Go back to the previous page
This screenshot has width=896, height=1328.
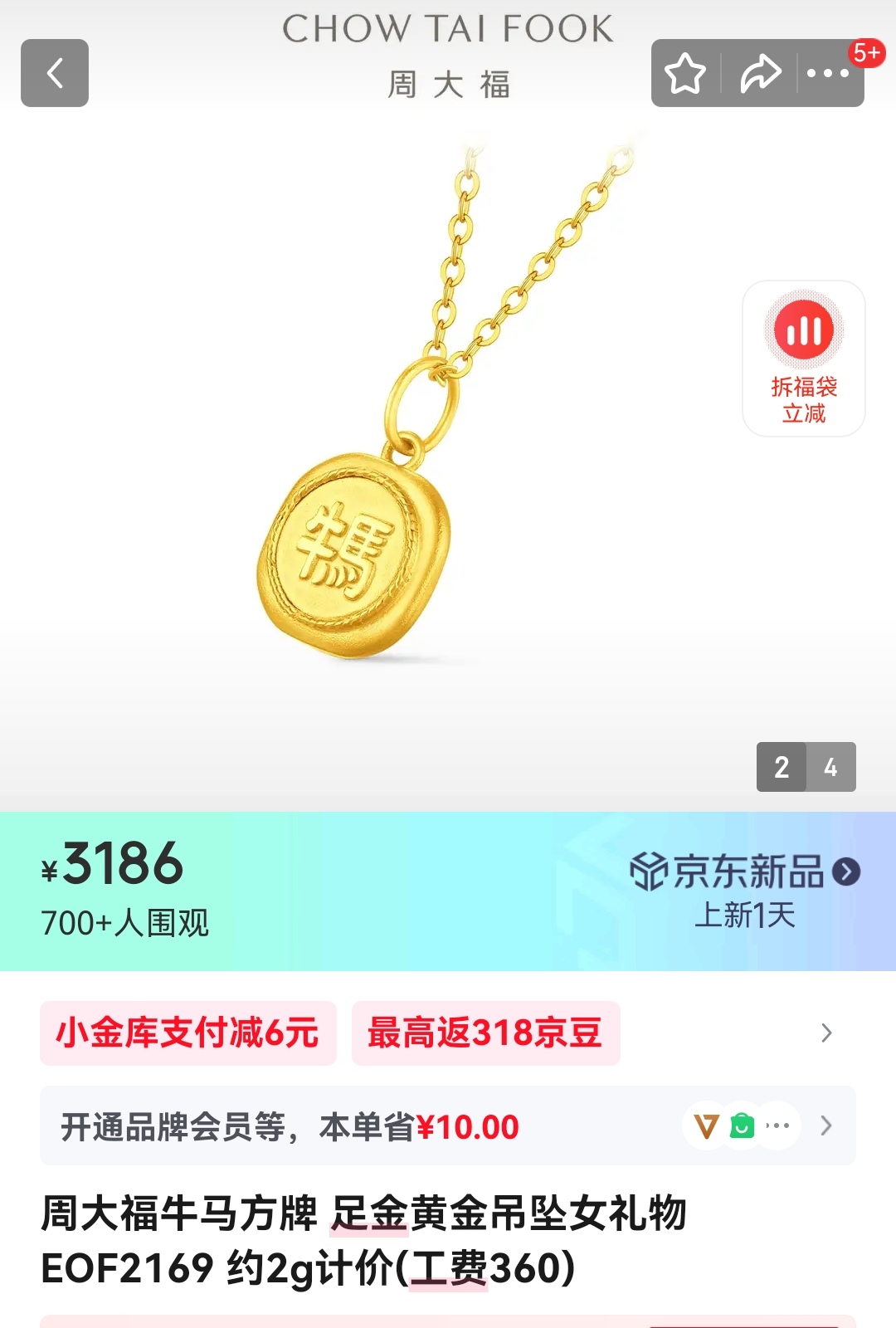coord(55,73)
